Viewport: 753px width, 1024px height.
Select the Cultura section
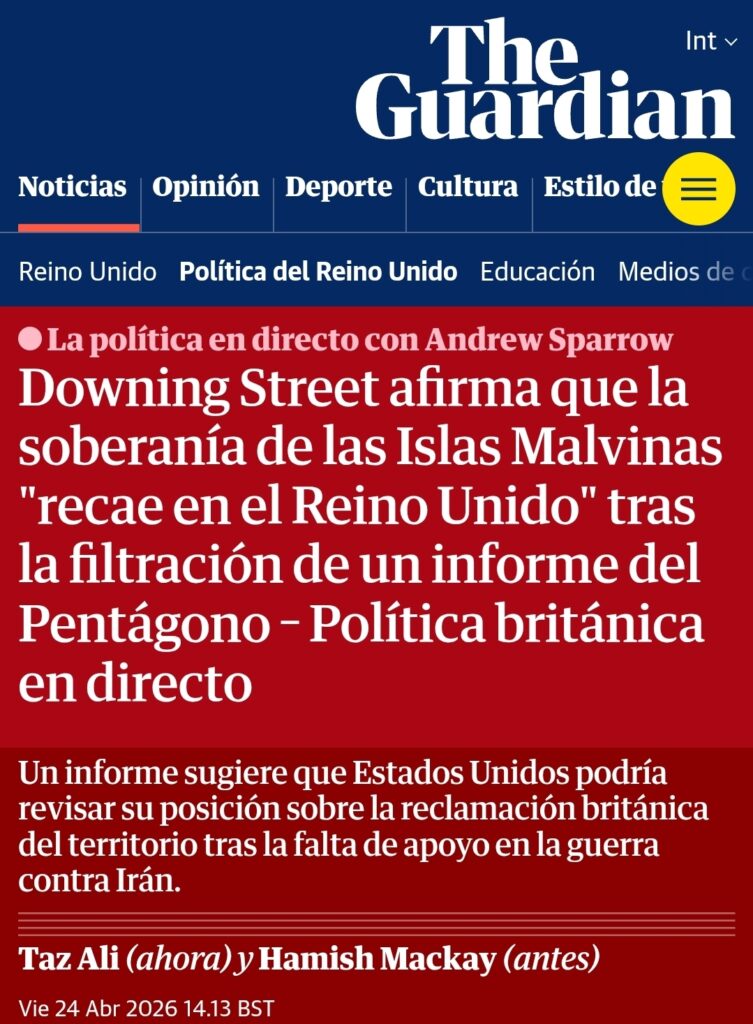(468, 186)
